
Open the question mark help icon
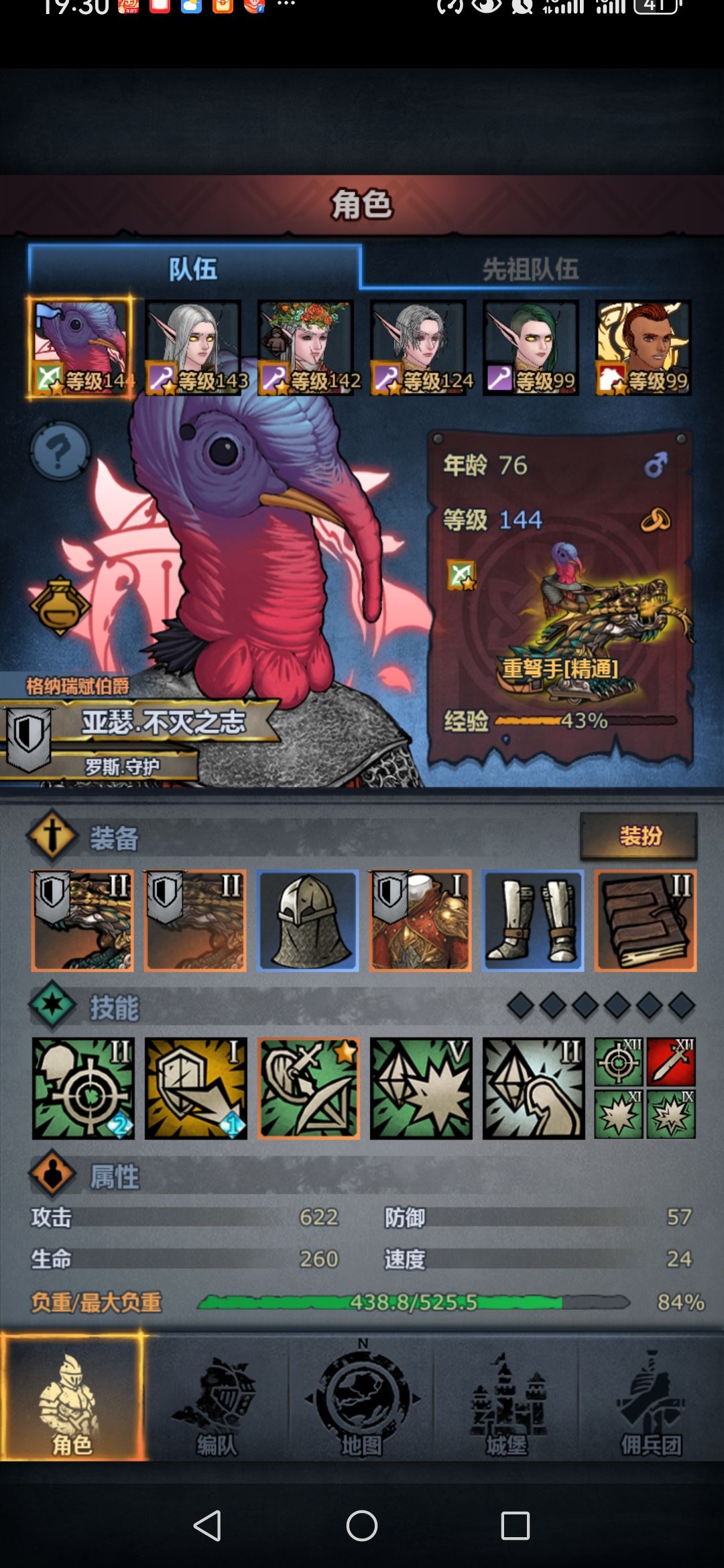point(60,450)
